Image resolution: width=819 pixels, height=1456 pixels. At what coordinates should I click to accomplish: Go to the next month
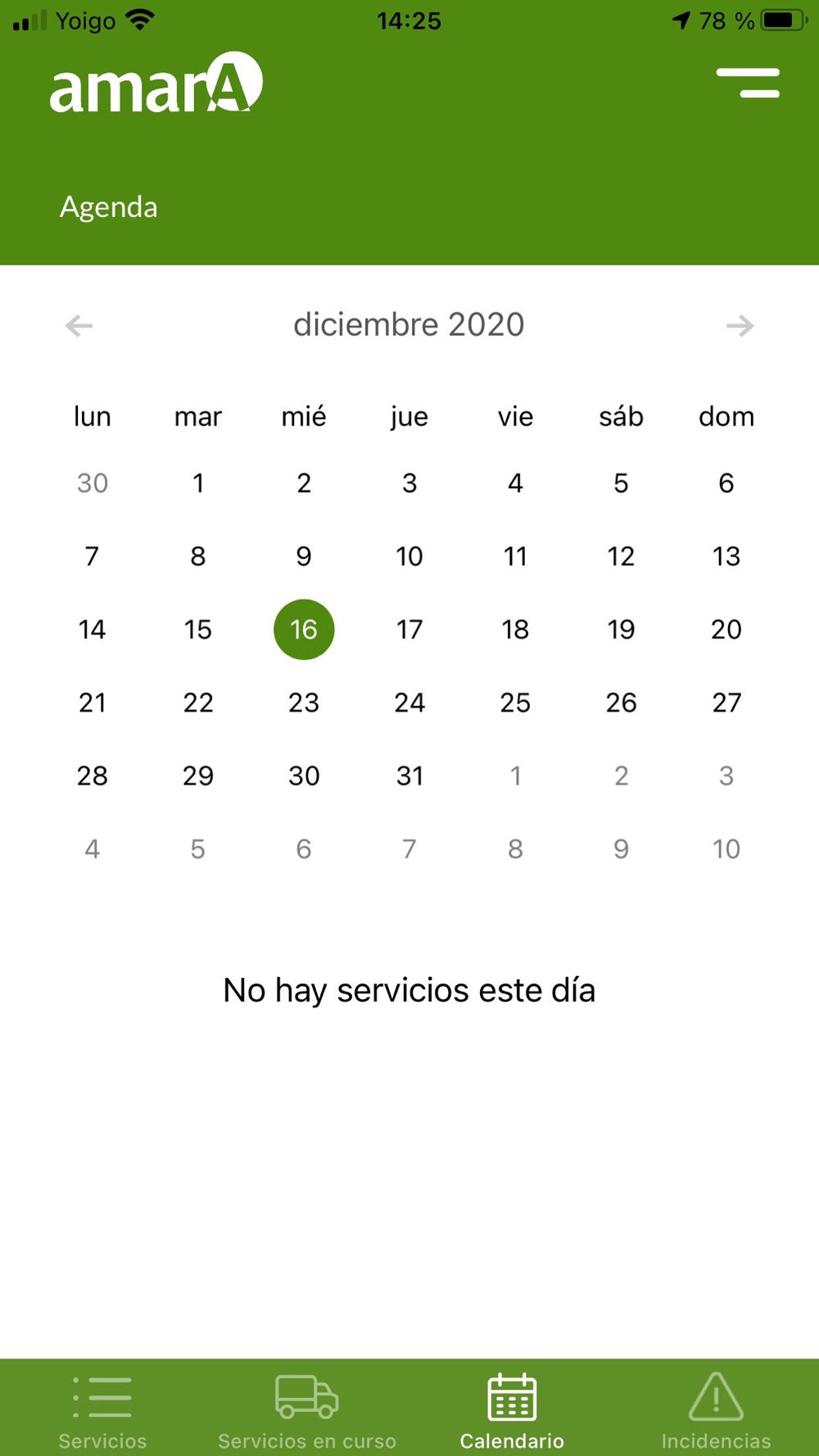(x=740, y=326)
